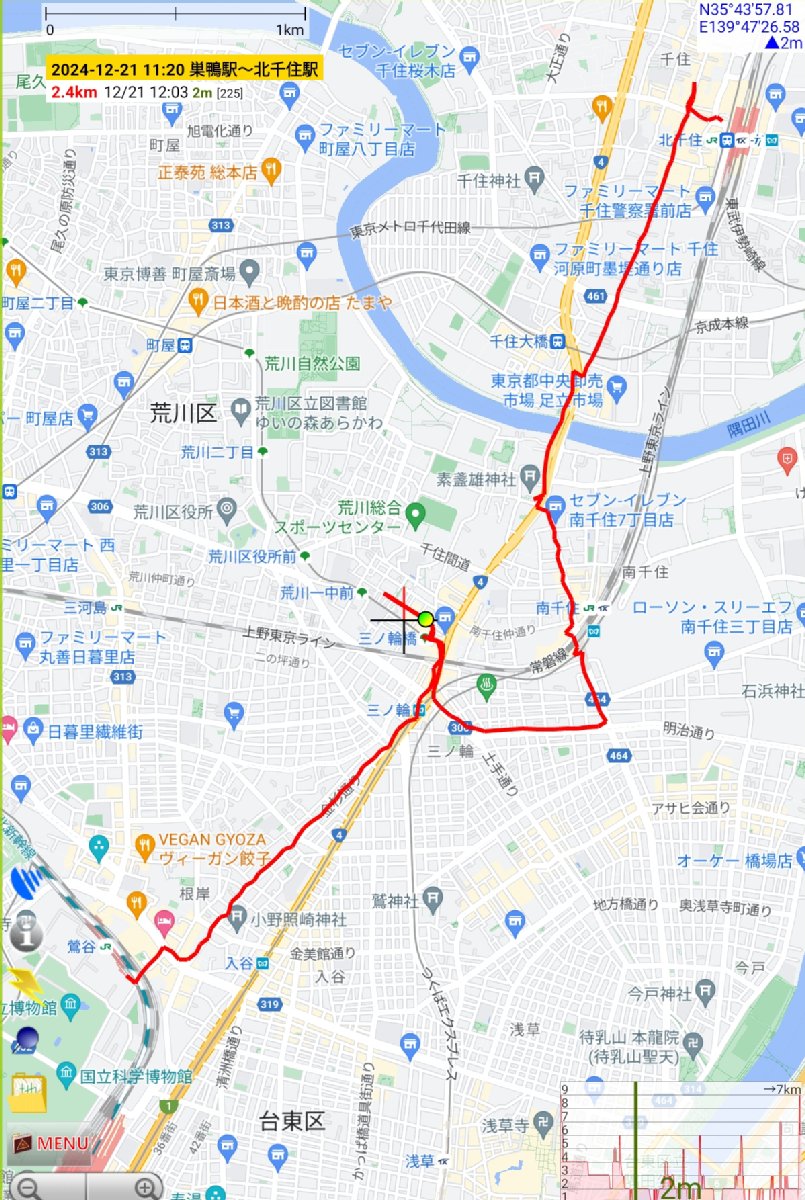Tap the elevation profile graph
This screenshot has width=805, height=1200.
point(682,1140)
